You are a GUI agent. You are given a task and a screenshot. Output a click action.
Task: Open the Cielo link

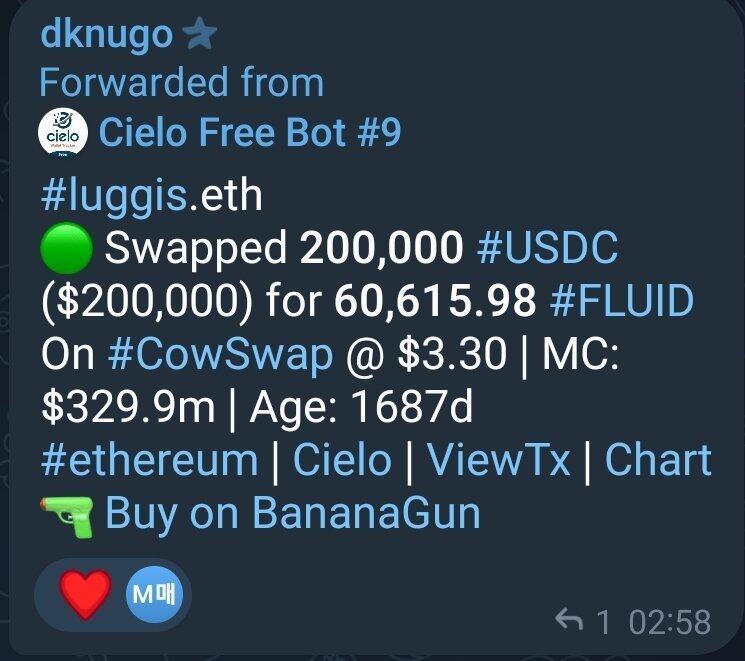tap(342, 460)
